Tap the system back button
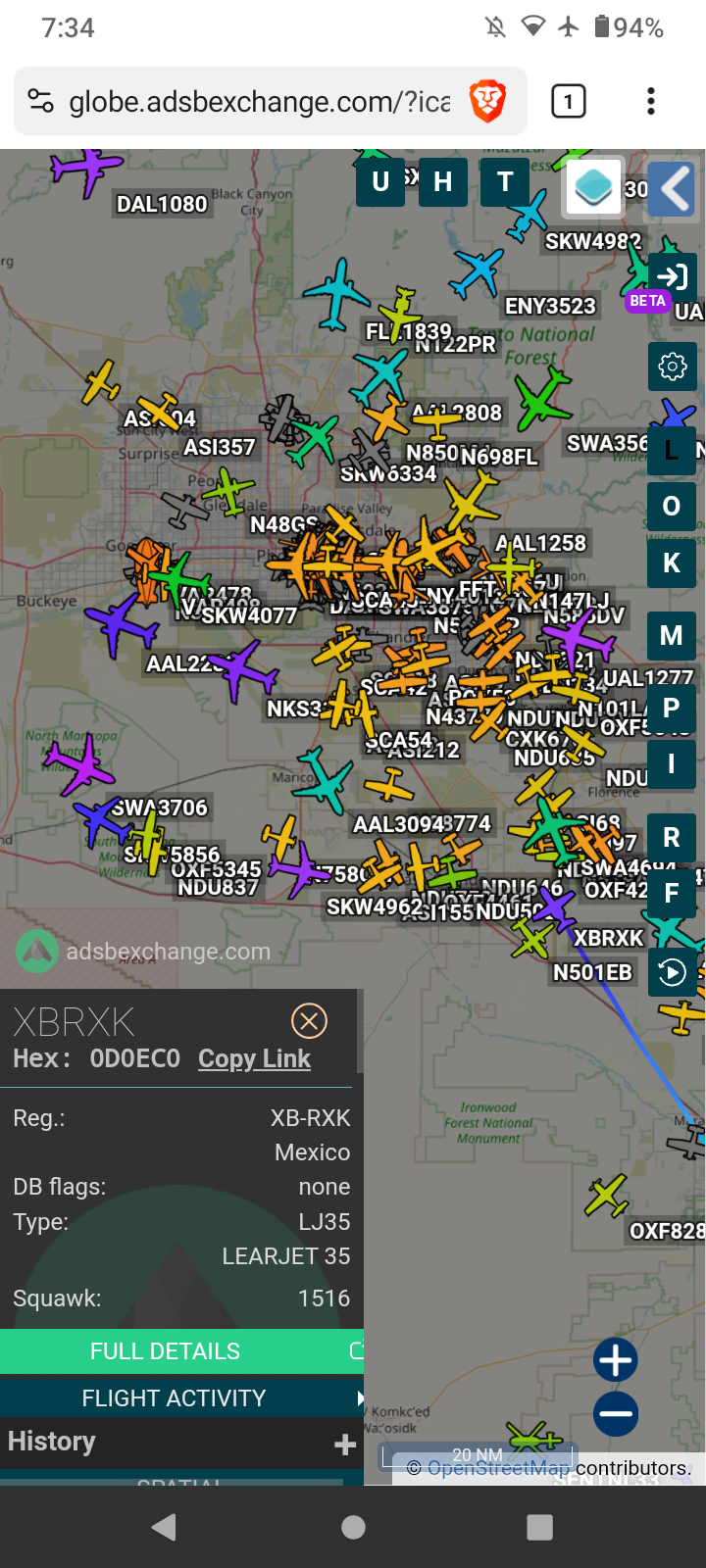 click(x=164, y=1527)
